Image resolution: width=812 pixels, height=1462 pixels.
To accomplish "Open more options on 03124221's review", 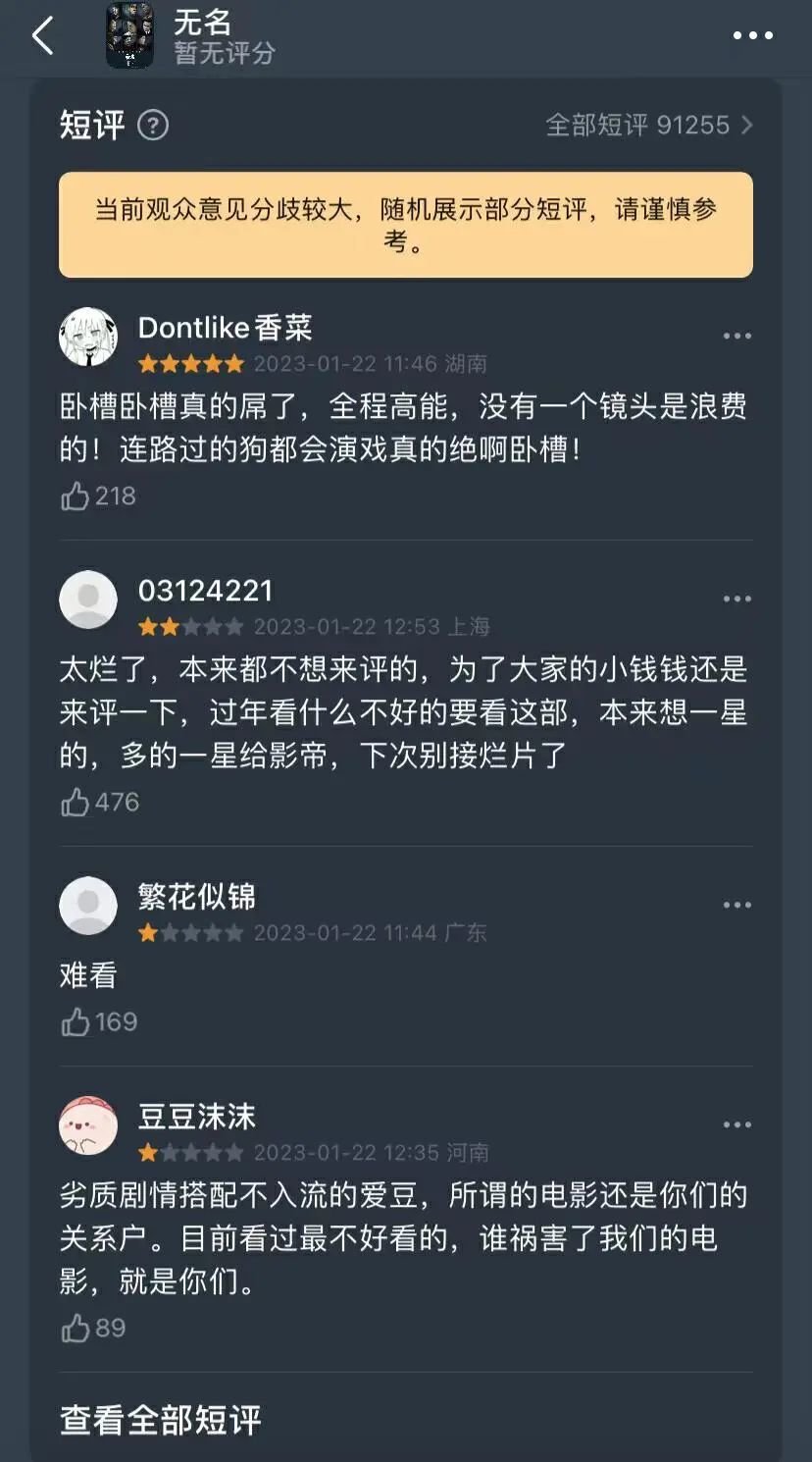I will [x=736, y=600].
